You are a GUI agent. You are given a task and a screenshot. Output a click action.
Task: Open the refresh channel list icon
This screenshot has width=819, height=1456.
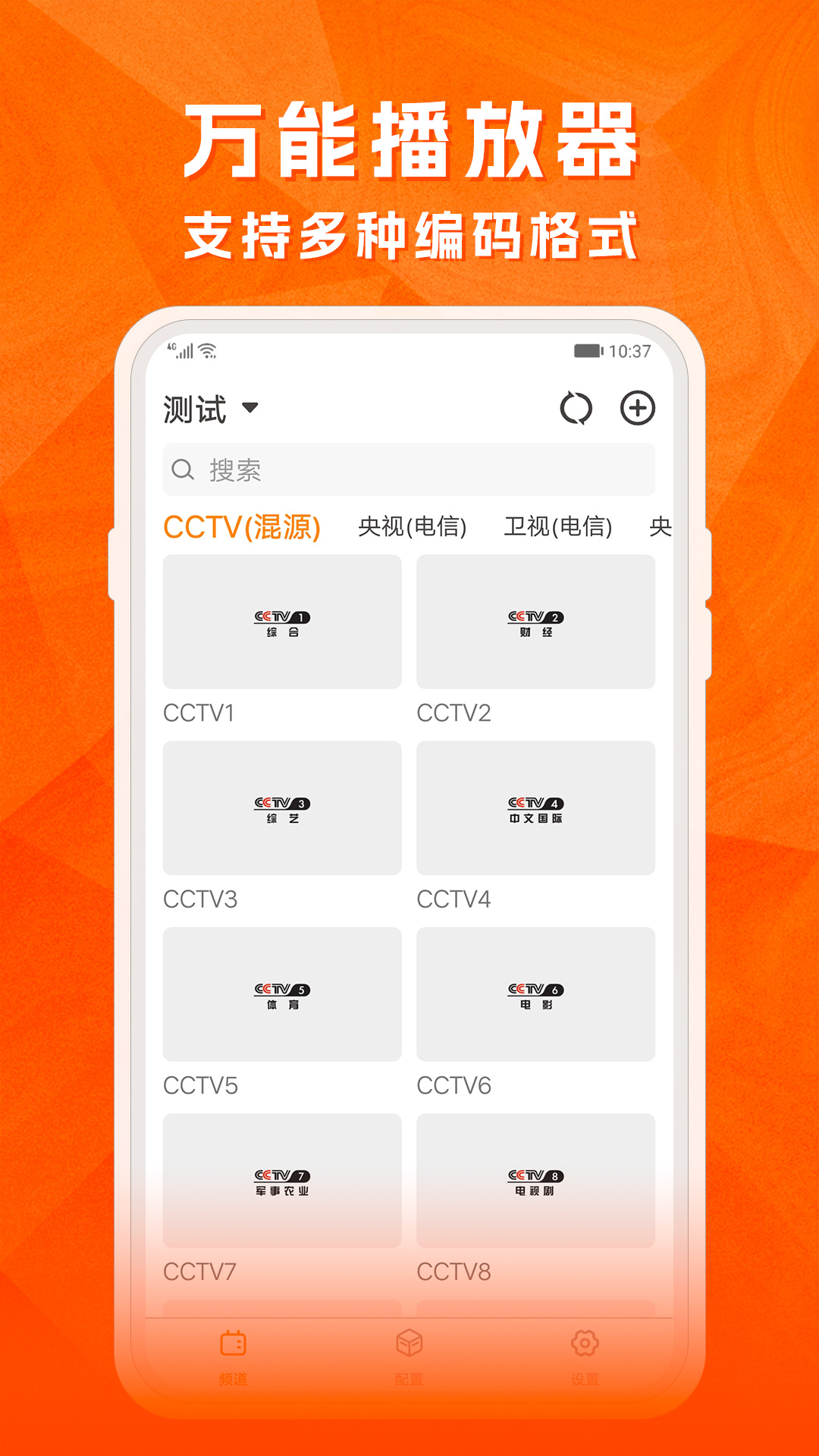point(576,409)
